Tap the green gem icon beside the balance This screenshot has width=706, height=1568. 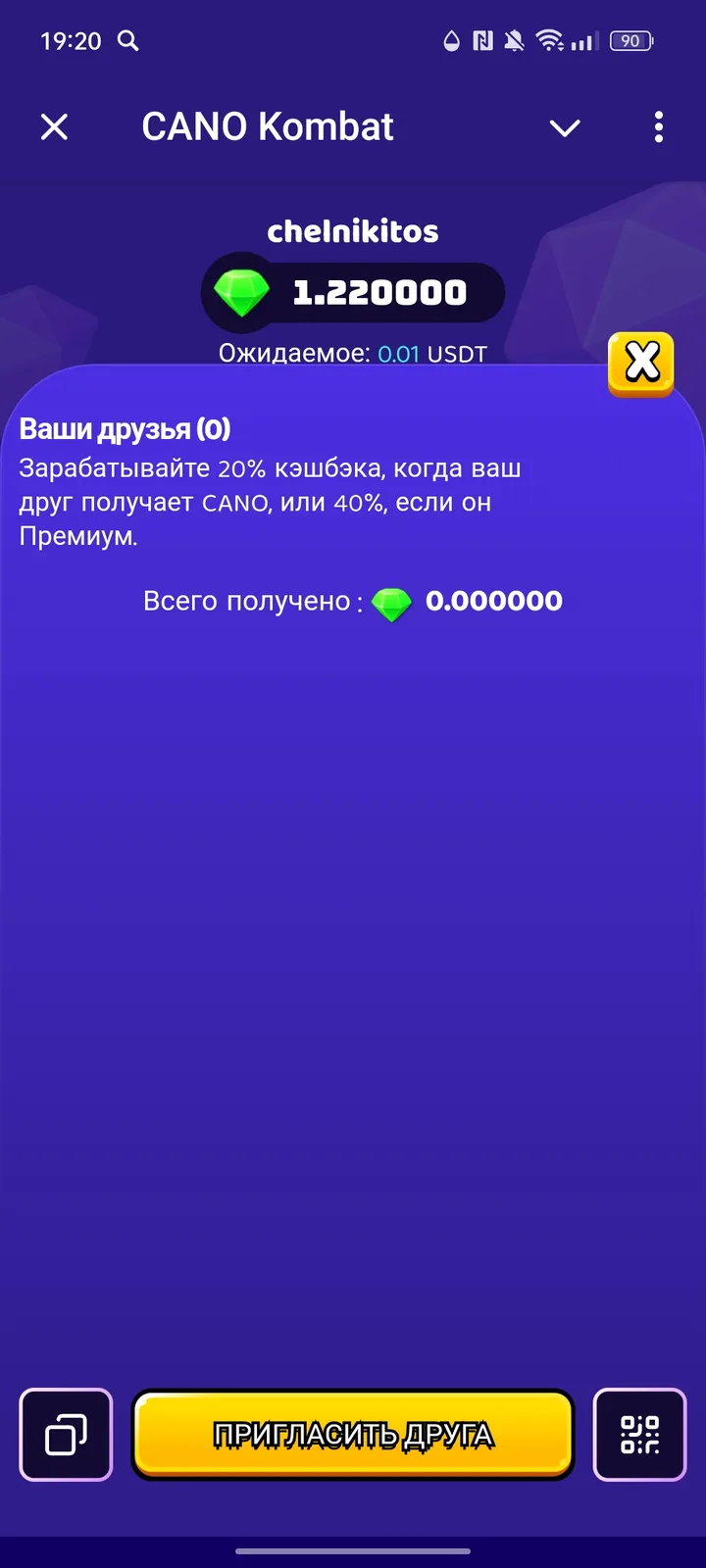(241, 292)
